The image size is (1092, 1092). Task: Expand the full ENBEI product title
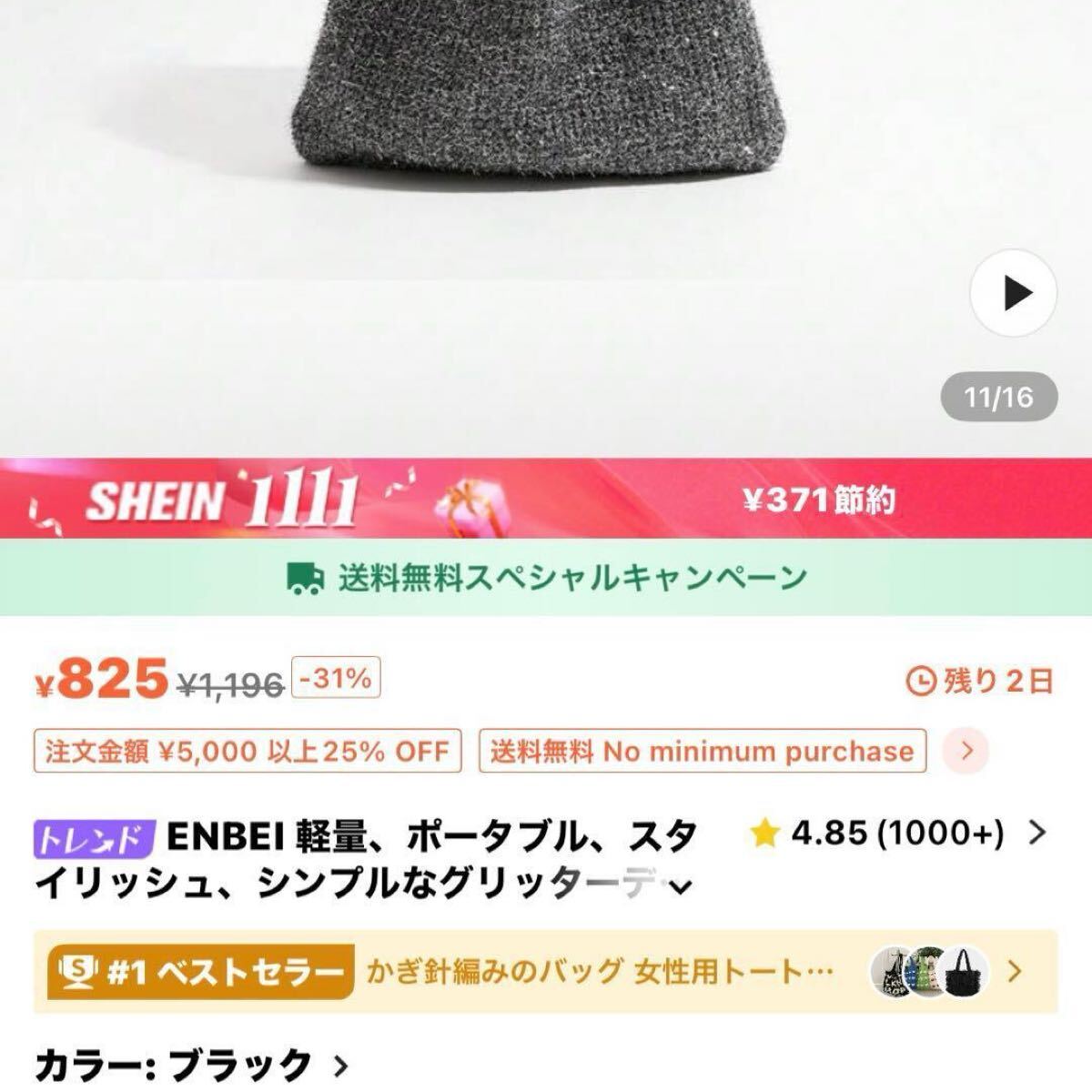679,886
